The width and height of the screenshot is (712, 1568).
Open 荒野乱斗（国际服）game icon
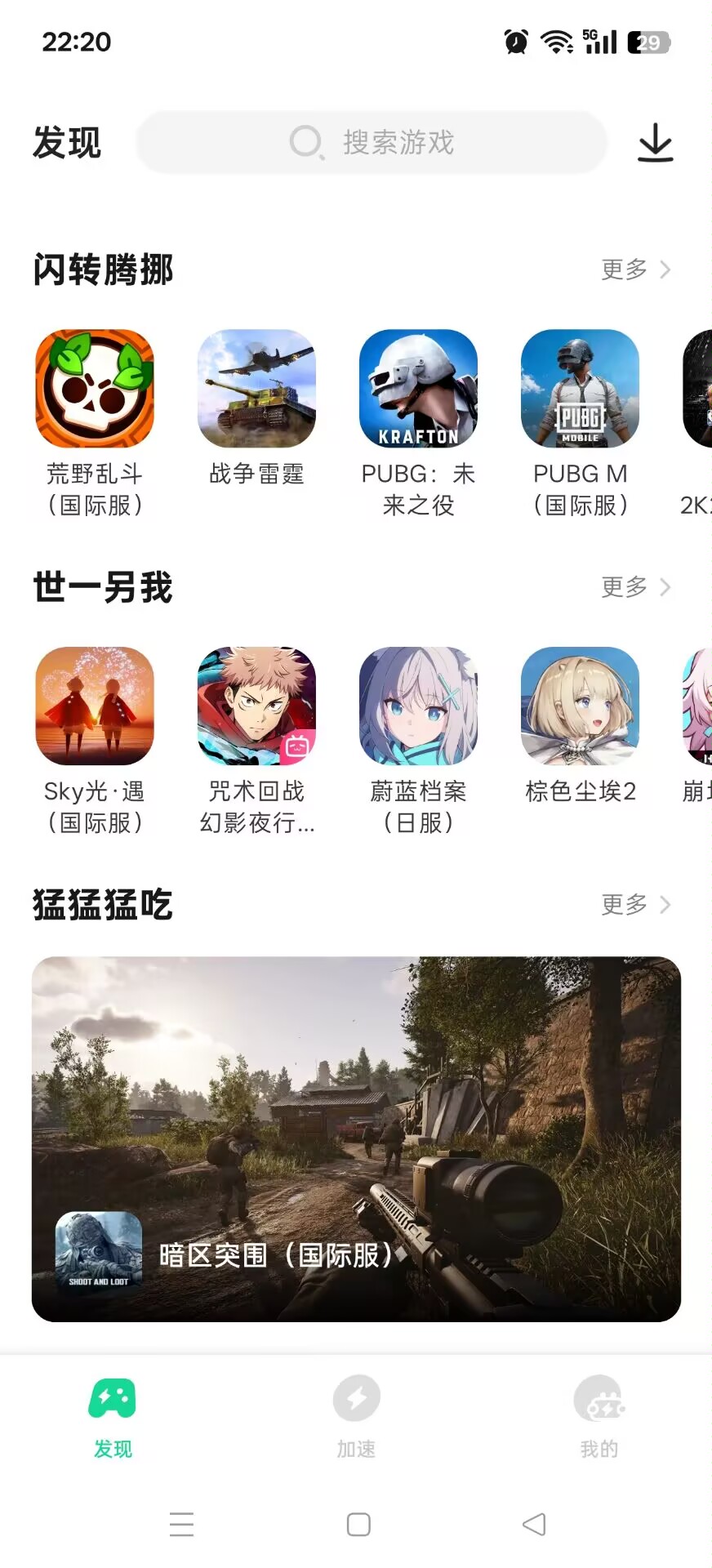click(x=93, y=389)
